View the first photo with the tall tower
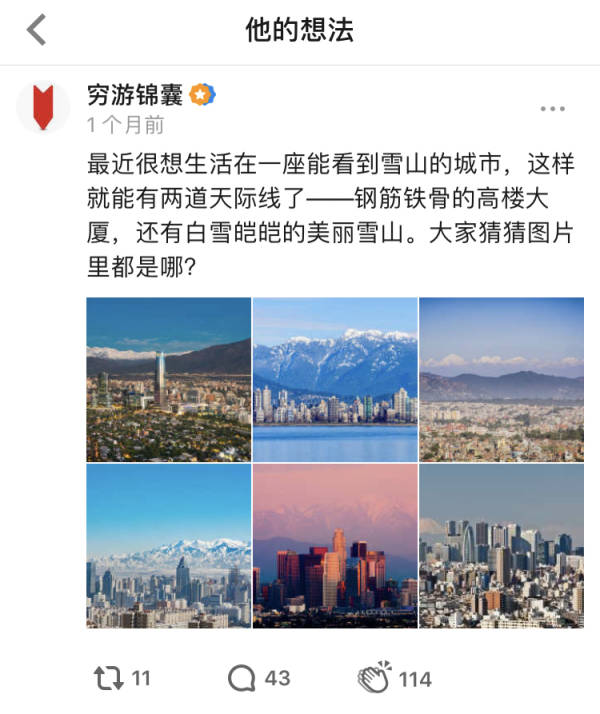This screenshot has width=600, height=714. tap(168, 379)
